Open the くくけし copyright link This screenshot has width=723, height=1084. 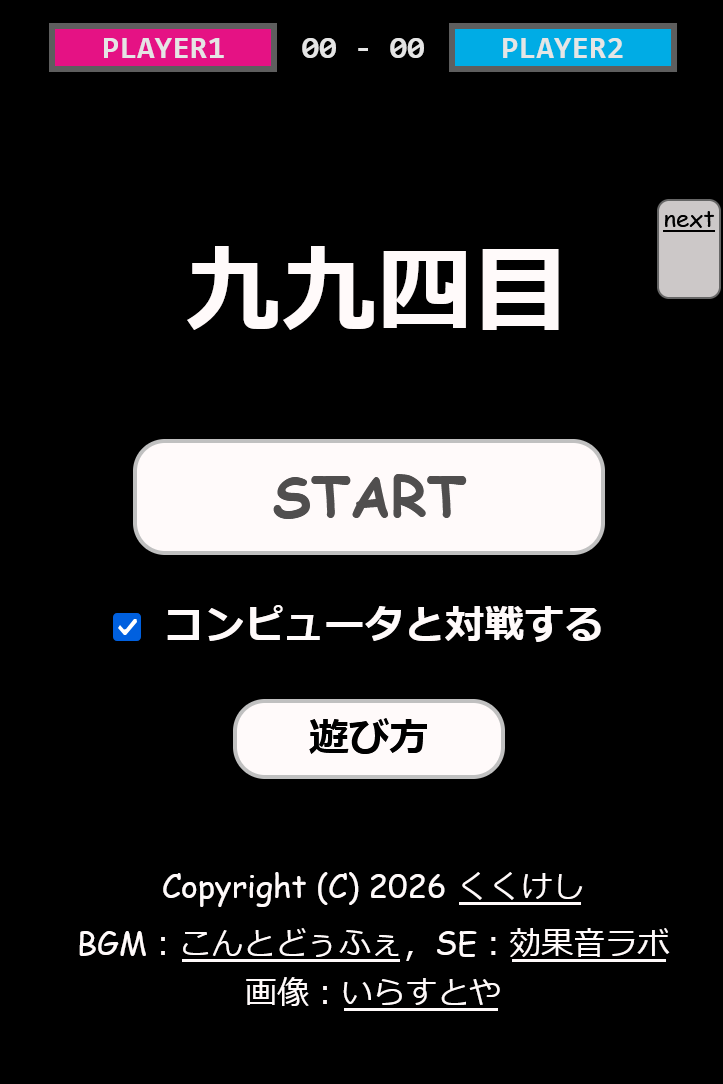(520, 887)
